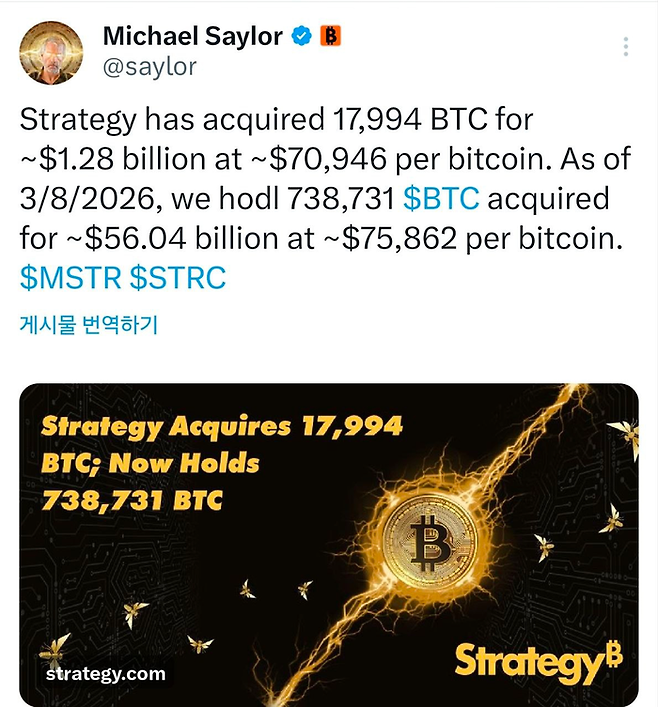The height and width of the screenshot is (707, 658).
Task: Open Michael Saylor's profile picture
Action: coord(51,52)
